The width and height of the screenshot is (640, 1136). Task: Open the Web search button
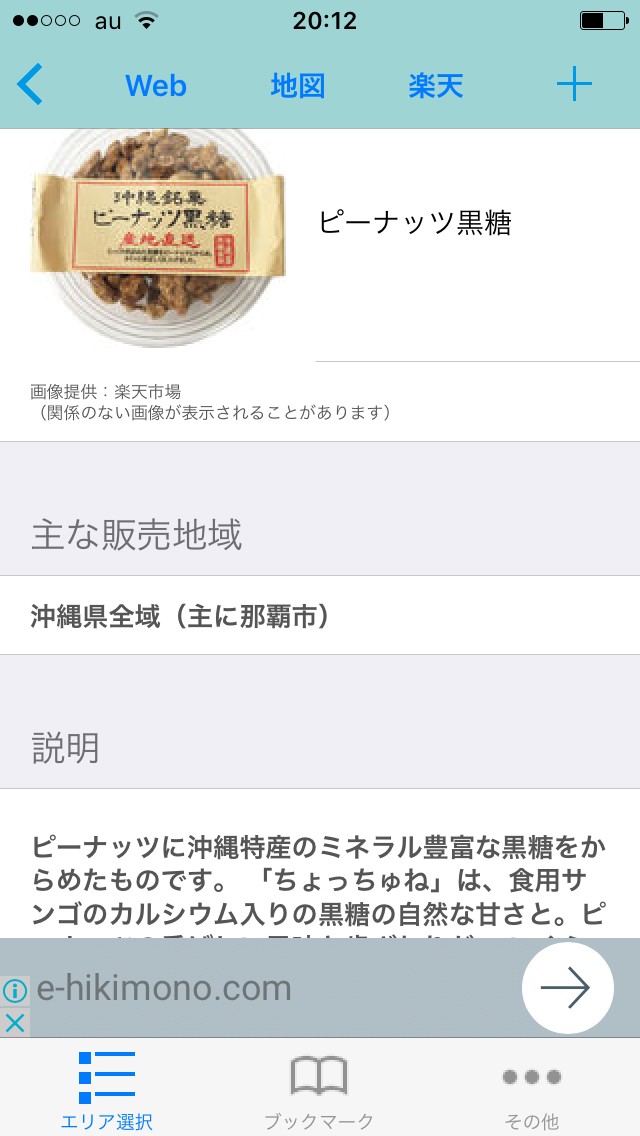point(156,86)
